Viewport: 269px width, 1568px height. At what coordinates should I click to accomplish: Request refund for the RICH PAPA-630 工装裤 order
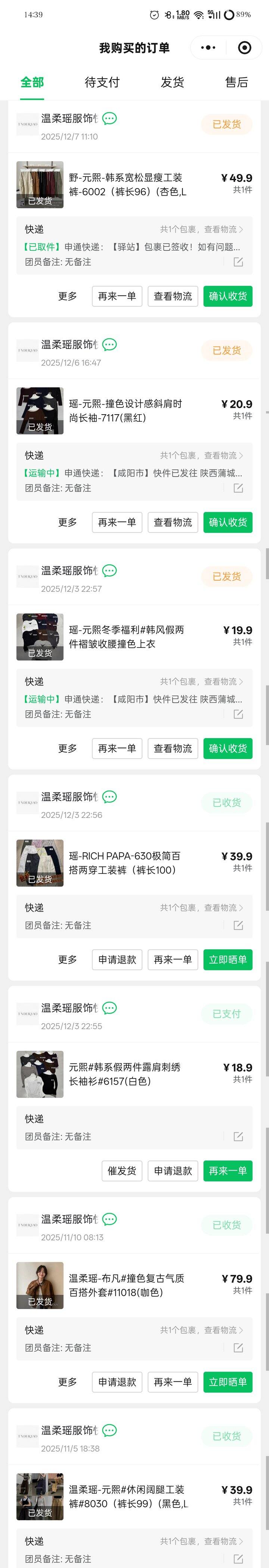point(117,959)
